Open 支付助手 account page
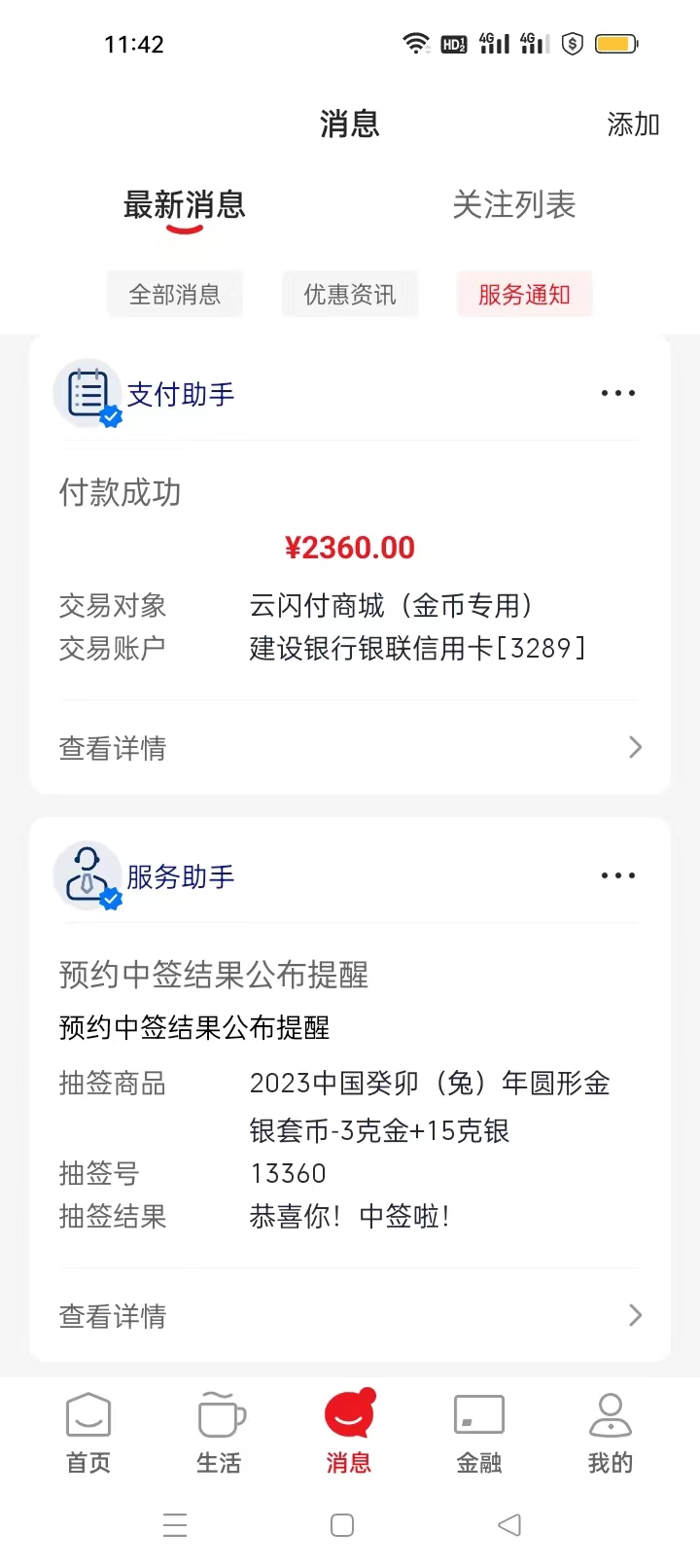700x1568 pixels. tap(181, 394)
